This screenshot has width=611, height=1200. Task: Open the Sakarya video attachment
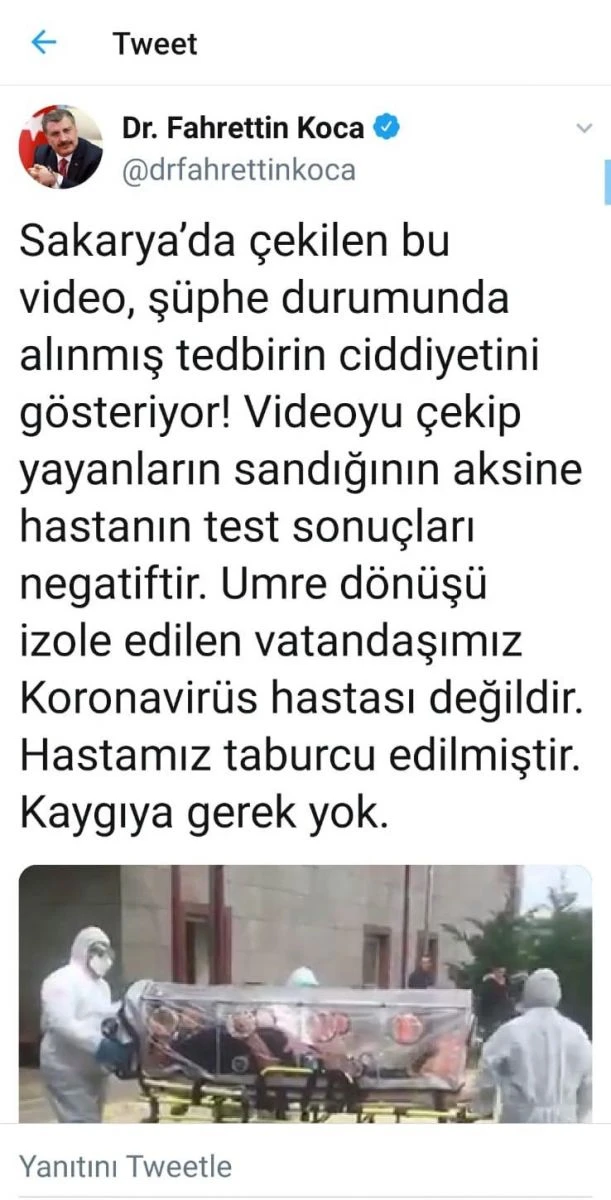pyautogui.click(x=305, y=994)
